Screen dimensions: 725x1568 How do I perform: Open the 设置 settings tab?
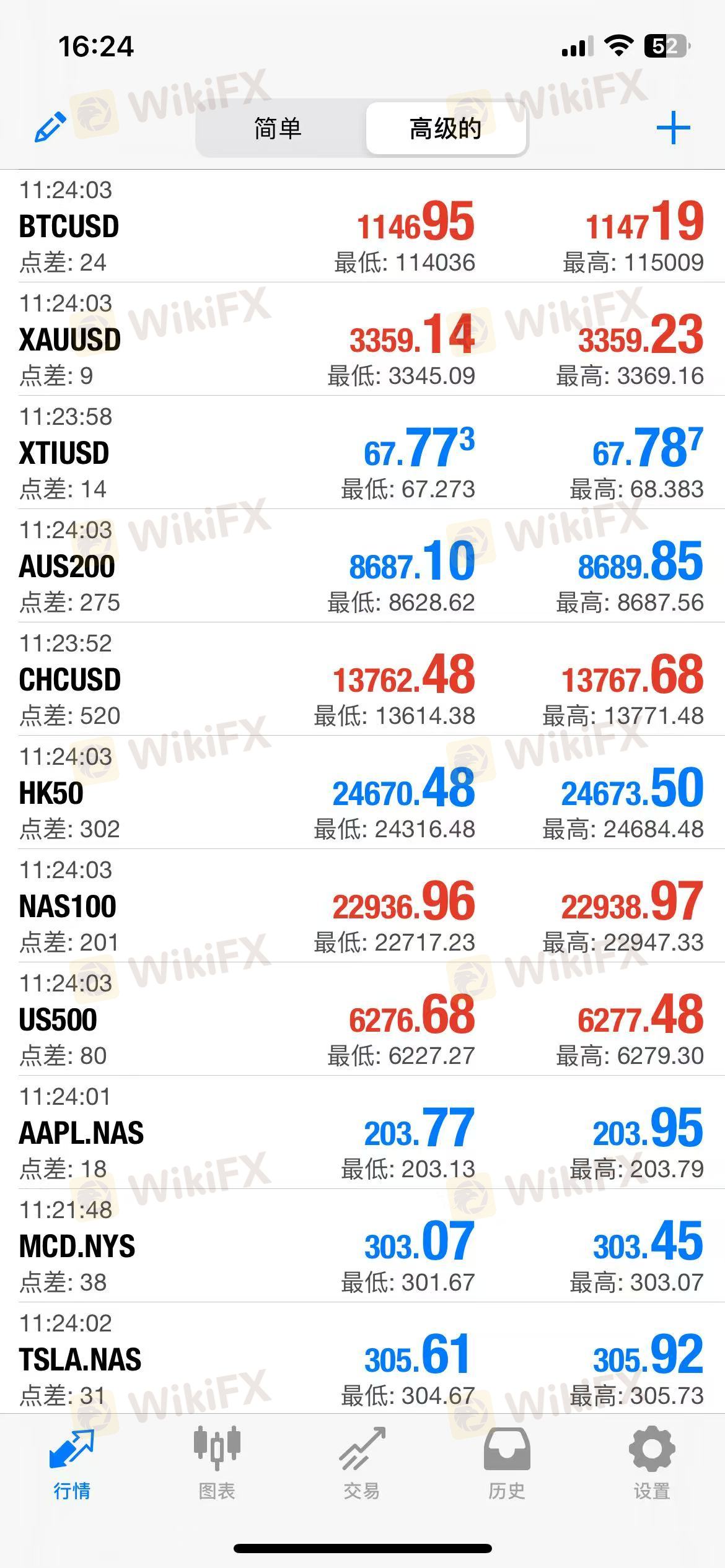pos(652,1464)
